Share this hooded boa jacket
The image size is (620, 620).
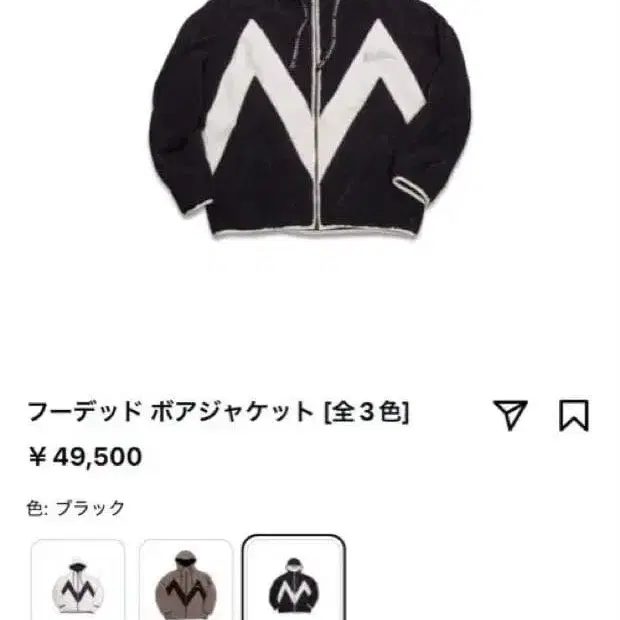click(510, 415)
